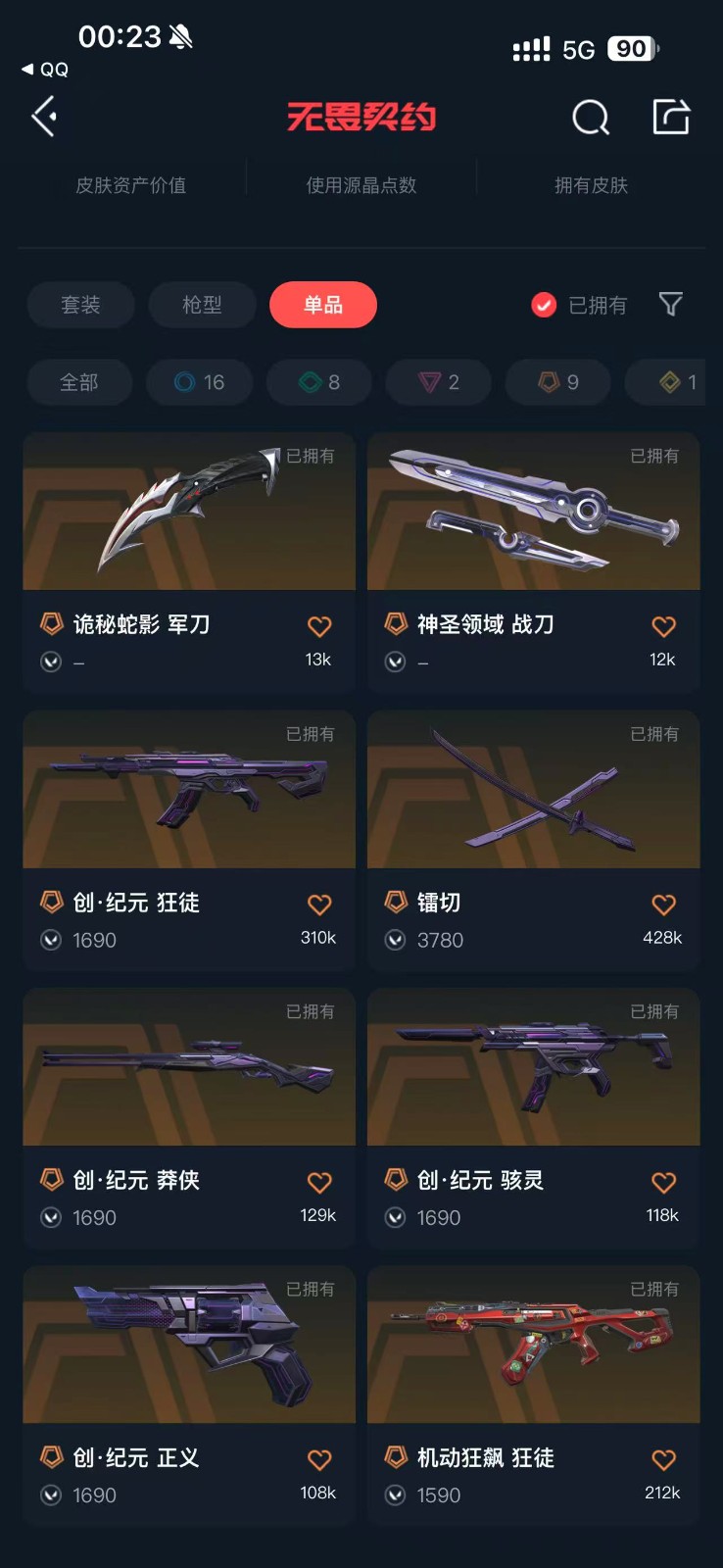
Task: Open the 创·纪元 骇灵 skin card
Action: [534, 1118]
